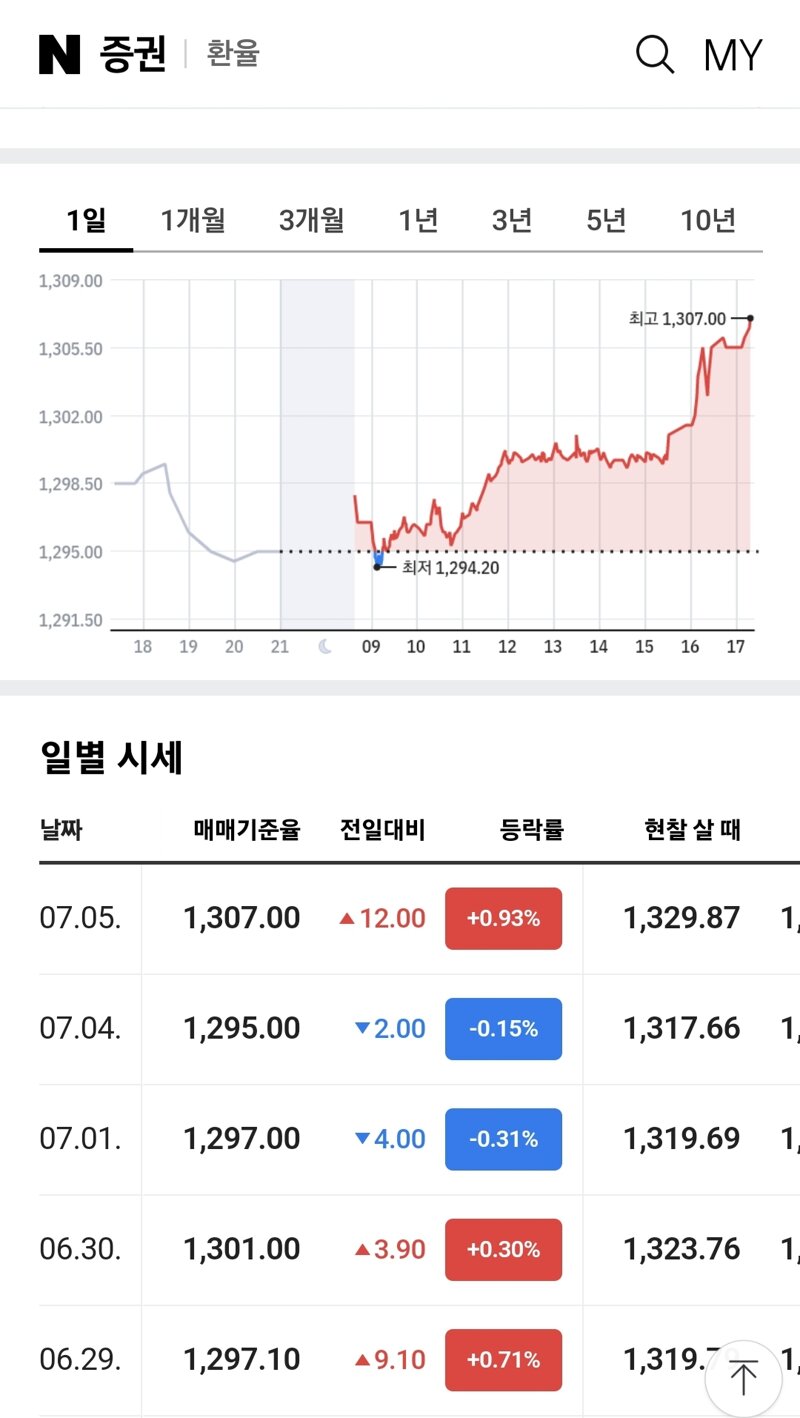Image resolution: width=800 pixels, height=1418 pixels.
Task: Jump back to top of page
Action: (x=743, y=1378)
